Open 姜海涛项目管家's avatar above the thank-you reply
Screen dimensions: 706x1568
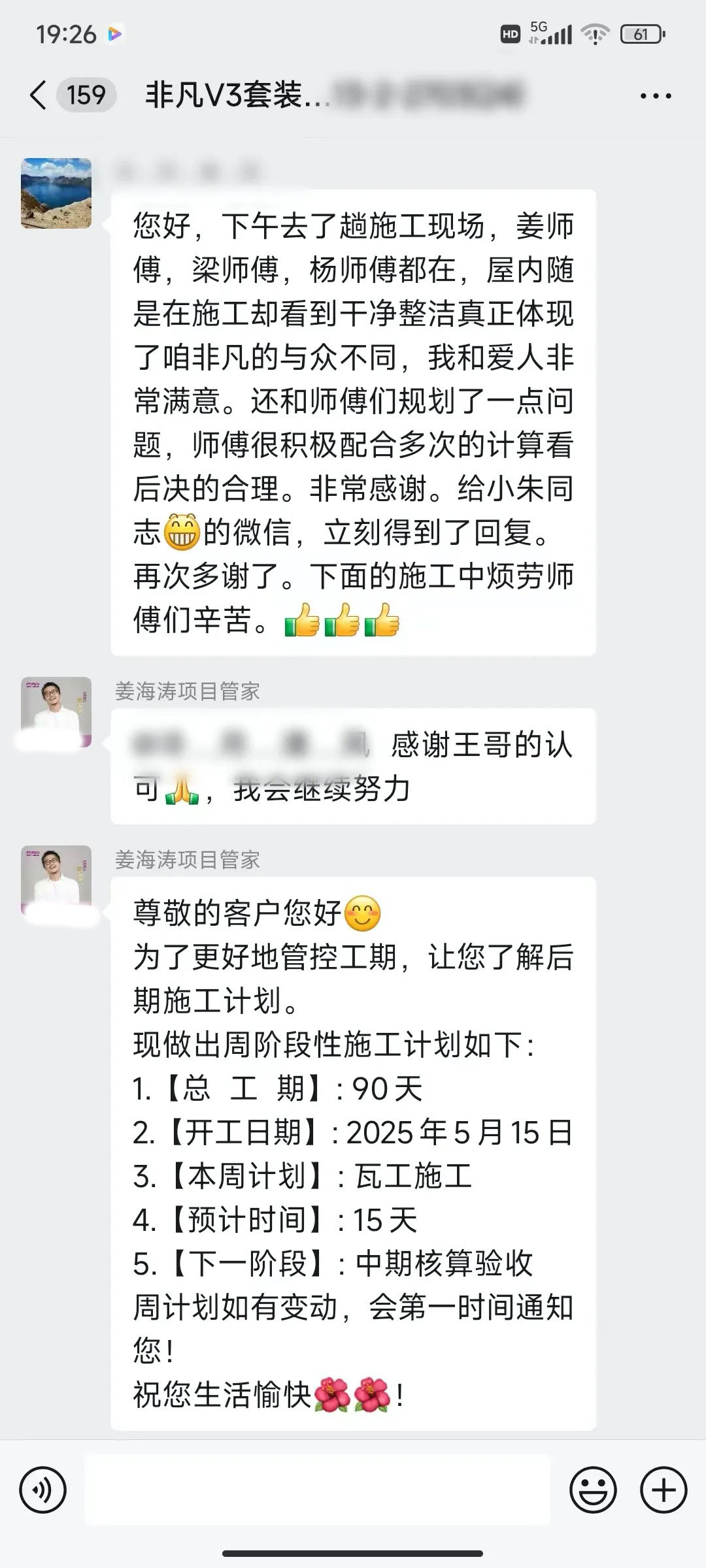(56, 712)
